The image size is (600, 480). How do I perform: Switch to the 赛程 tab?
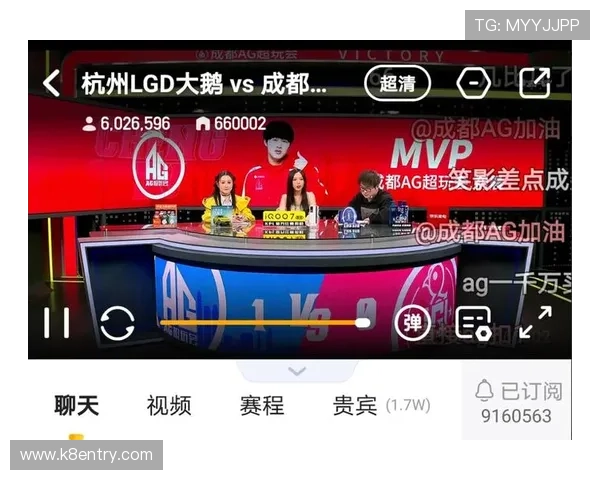(x=261, y=405)
